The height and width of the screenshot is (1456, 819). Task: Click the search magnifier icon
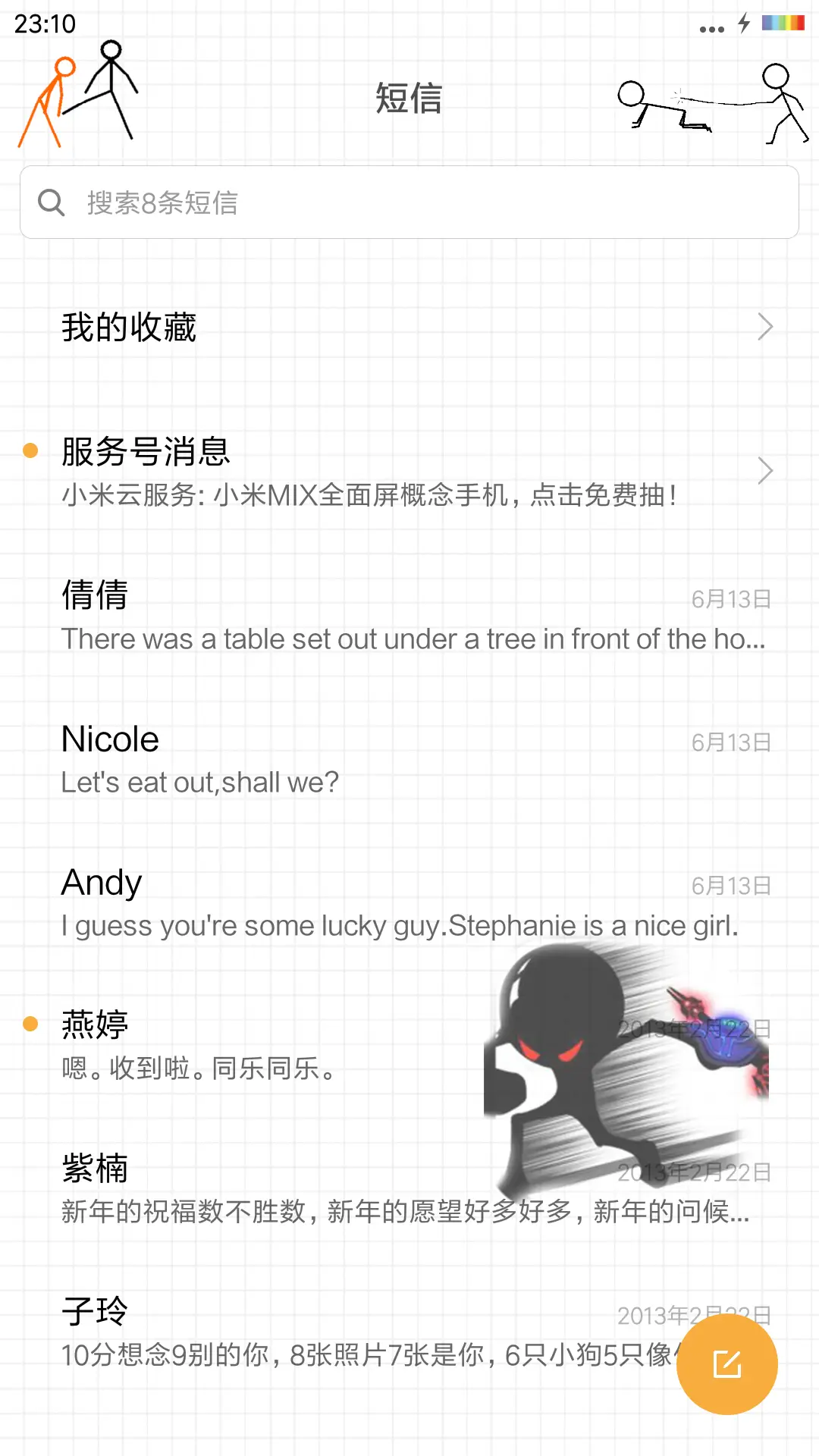[51, 202]
